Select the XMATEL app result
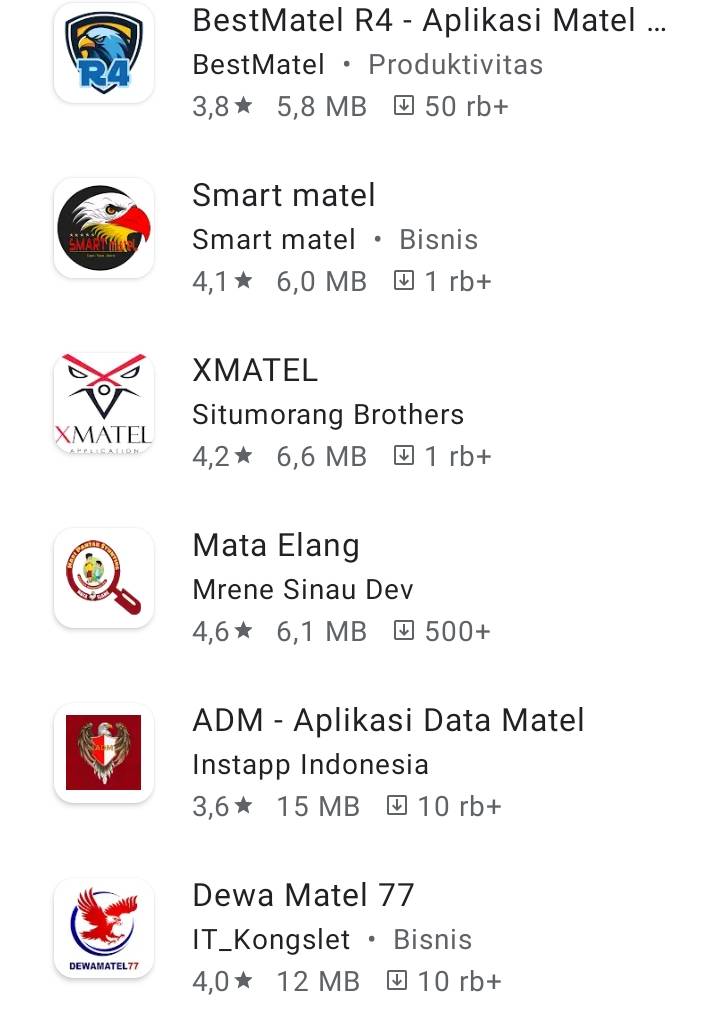This screenshot has height=1027, width=720. coord(255,371)
